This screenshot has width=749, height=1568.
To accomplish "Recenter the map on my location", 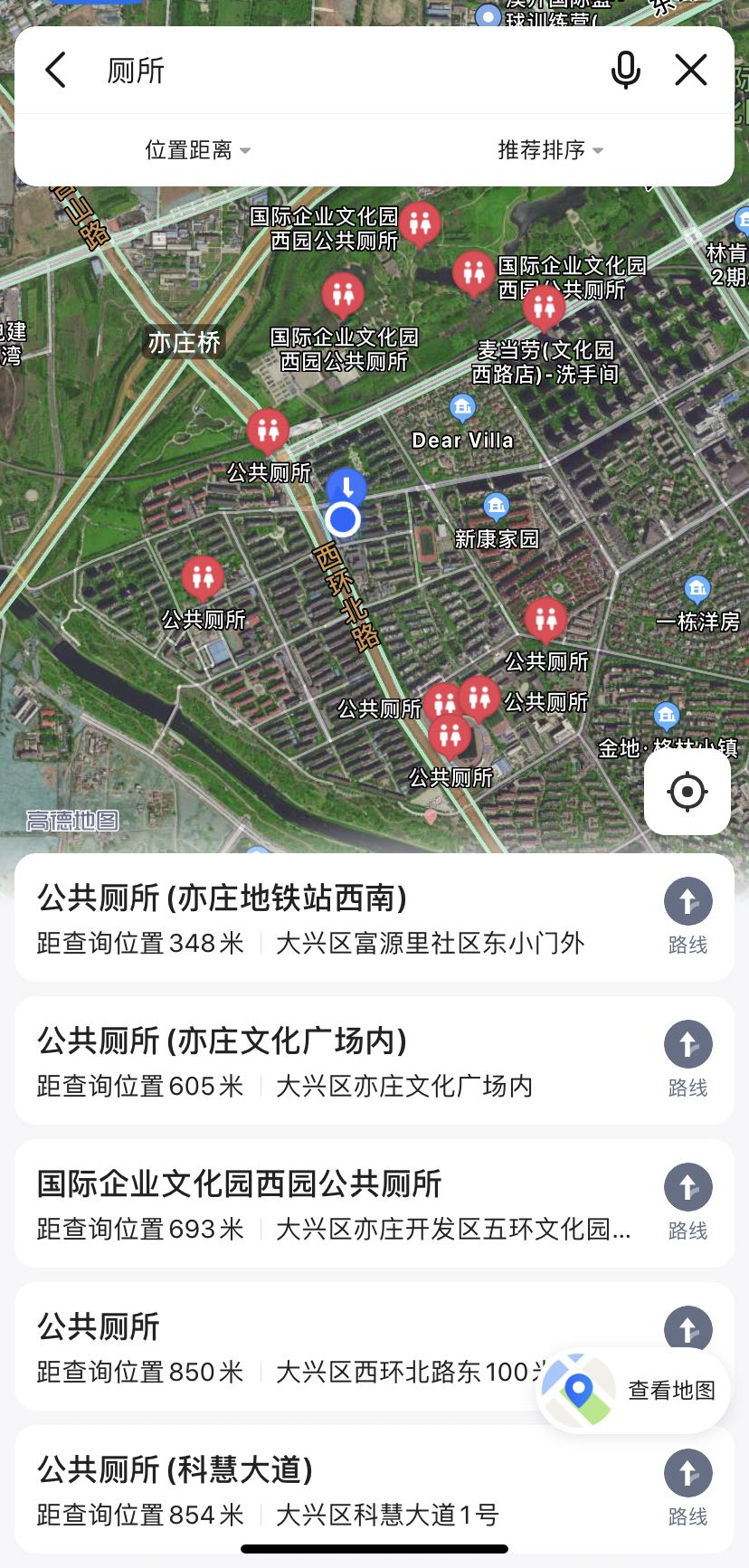I will [687, 793].
